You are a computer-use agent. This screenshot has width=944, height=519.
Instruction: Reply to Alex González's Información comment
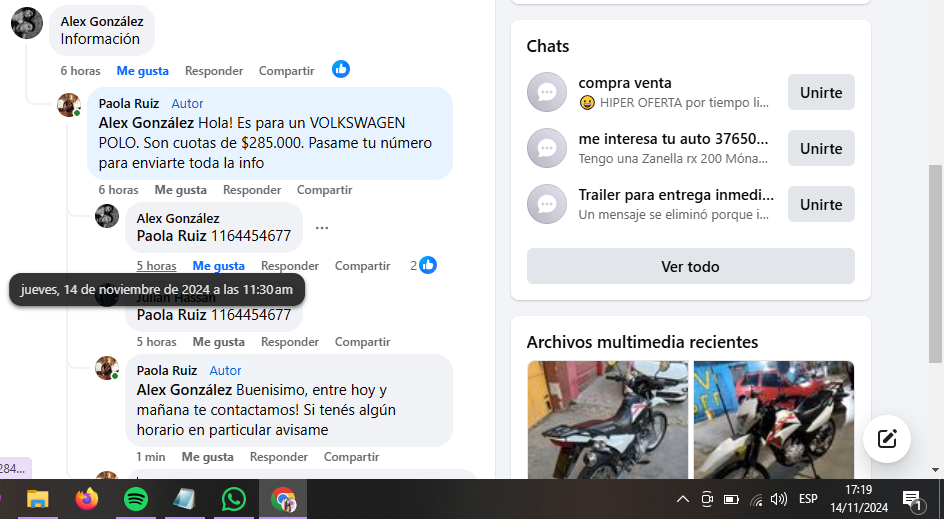click(214, 71)
